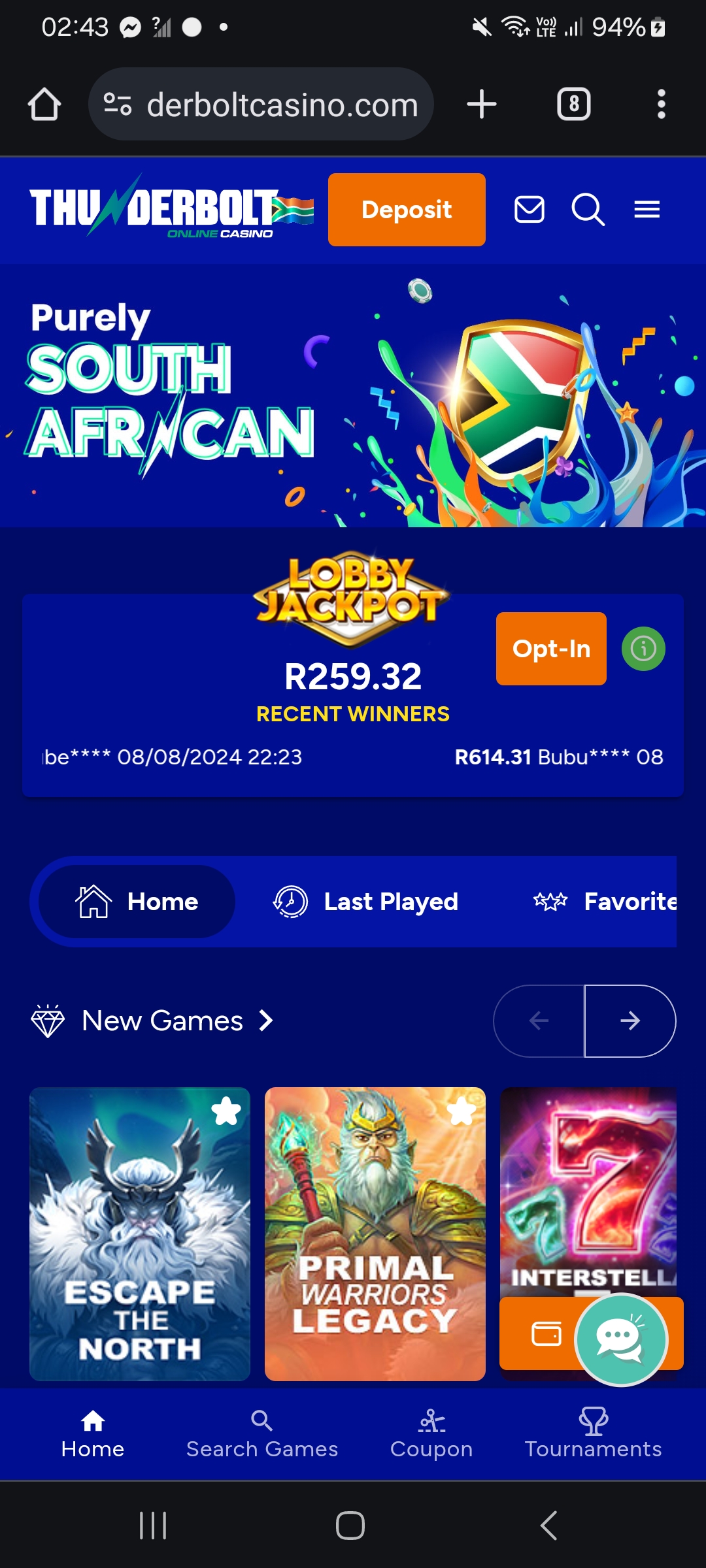View Lobby Jackpot info icon
Screen dimensions: 706x1568
[643, 649]
